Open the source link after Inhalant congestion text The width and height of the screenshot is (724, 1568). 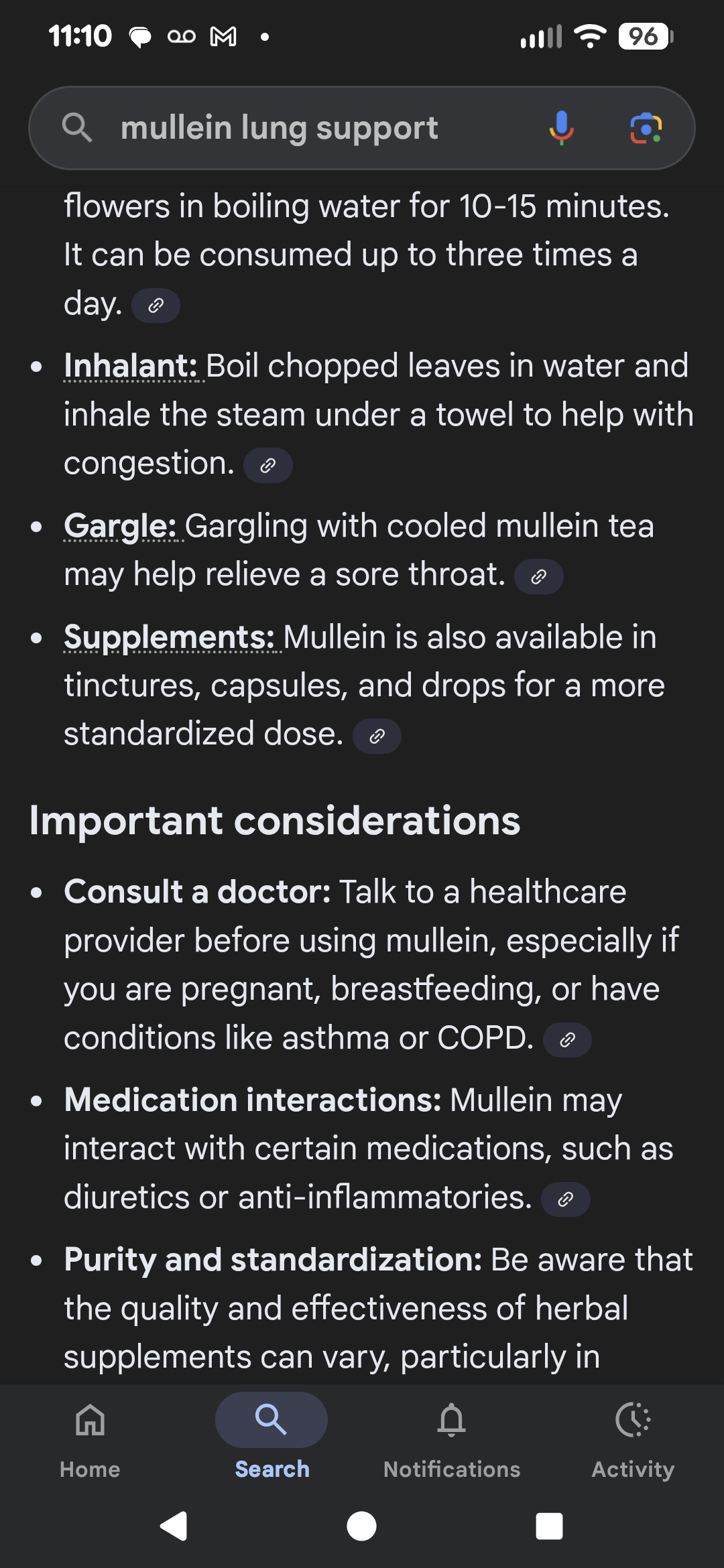(x=267, y=466)
